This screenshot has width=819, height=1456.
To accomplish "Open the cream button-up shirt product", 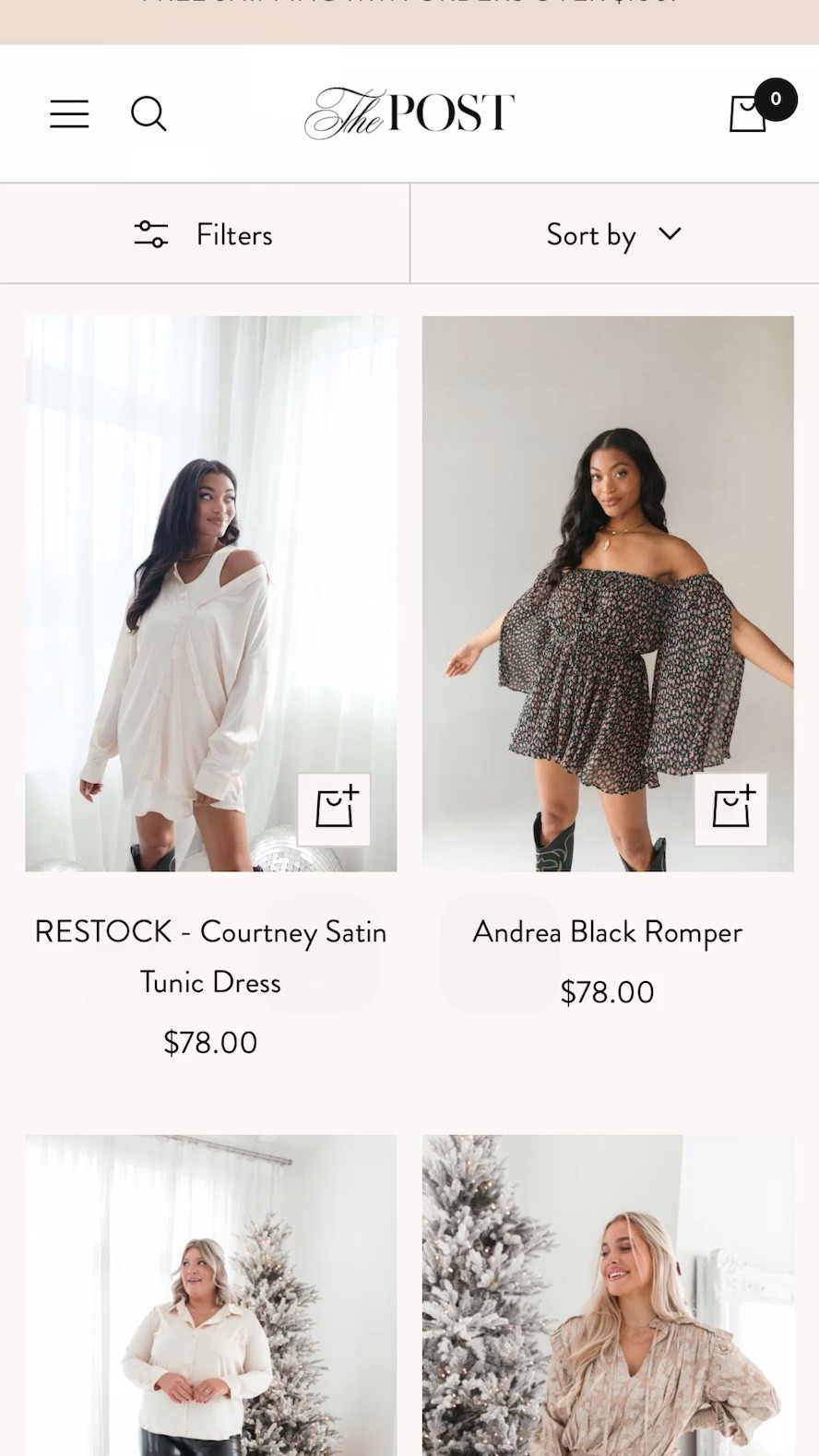I will (210, 1309).
